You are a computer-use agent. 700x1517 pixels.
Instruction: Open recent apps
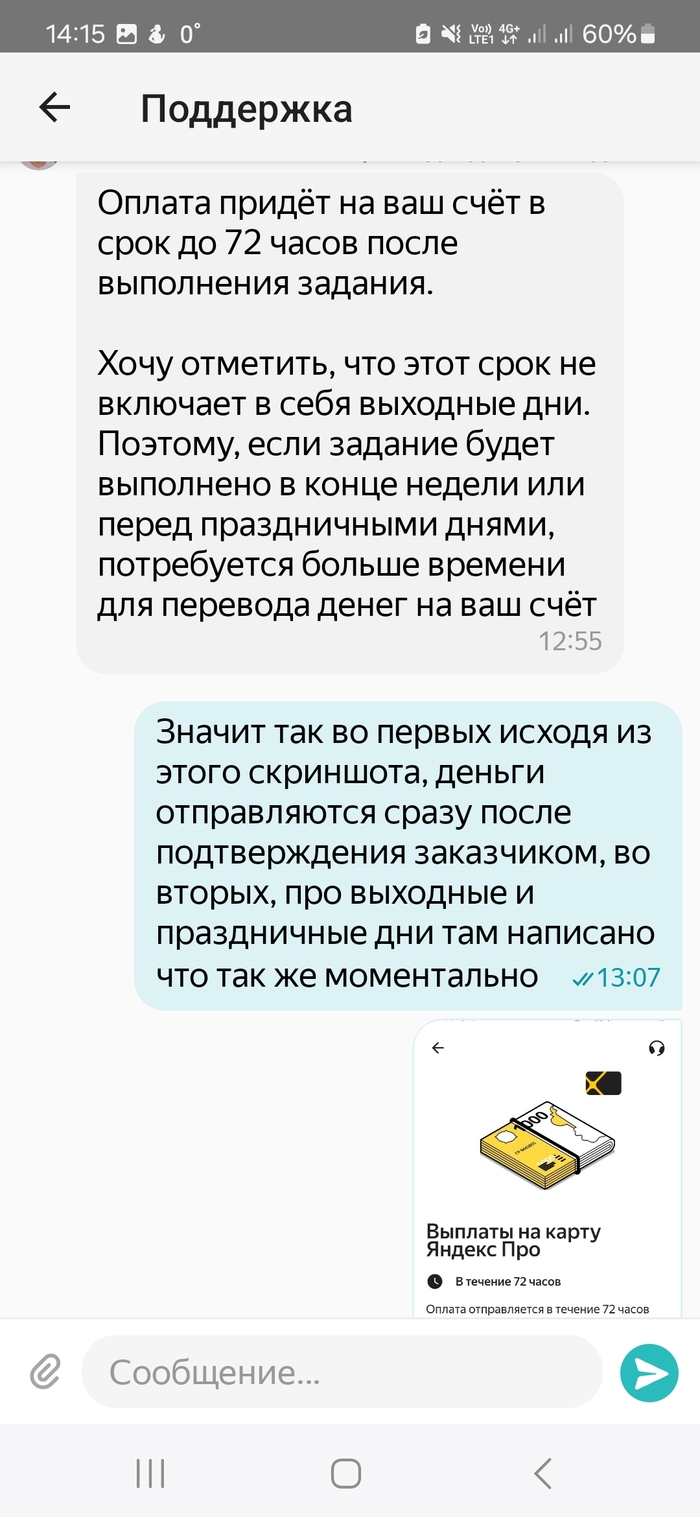point(150,1472)
